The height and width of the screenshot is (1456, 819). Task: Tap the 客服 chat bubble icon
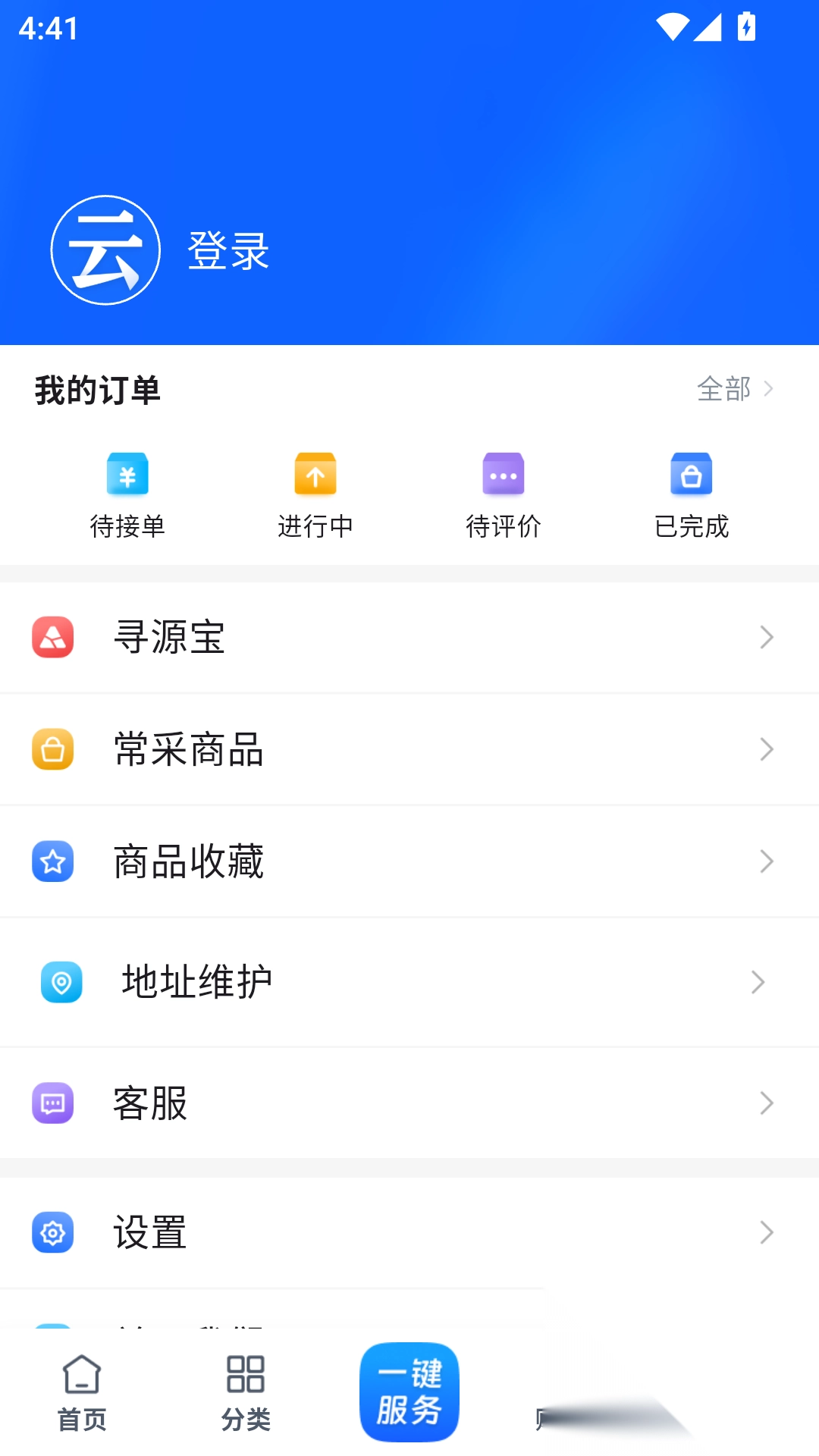pyautogui.click(x=52, y=1103)
